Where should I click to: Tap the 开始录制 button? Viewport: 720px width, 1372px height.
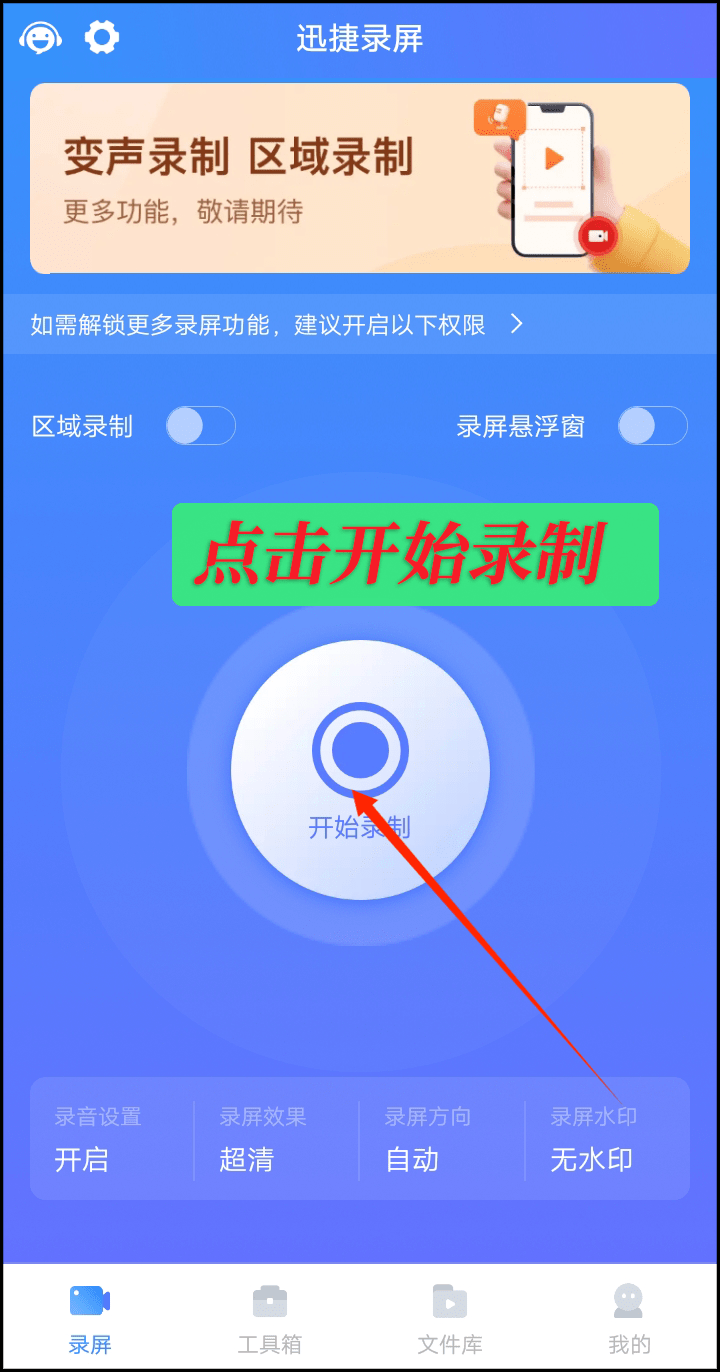pyautogui.click(x=360, y=770)
